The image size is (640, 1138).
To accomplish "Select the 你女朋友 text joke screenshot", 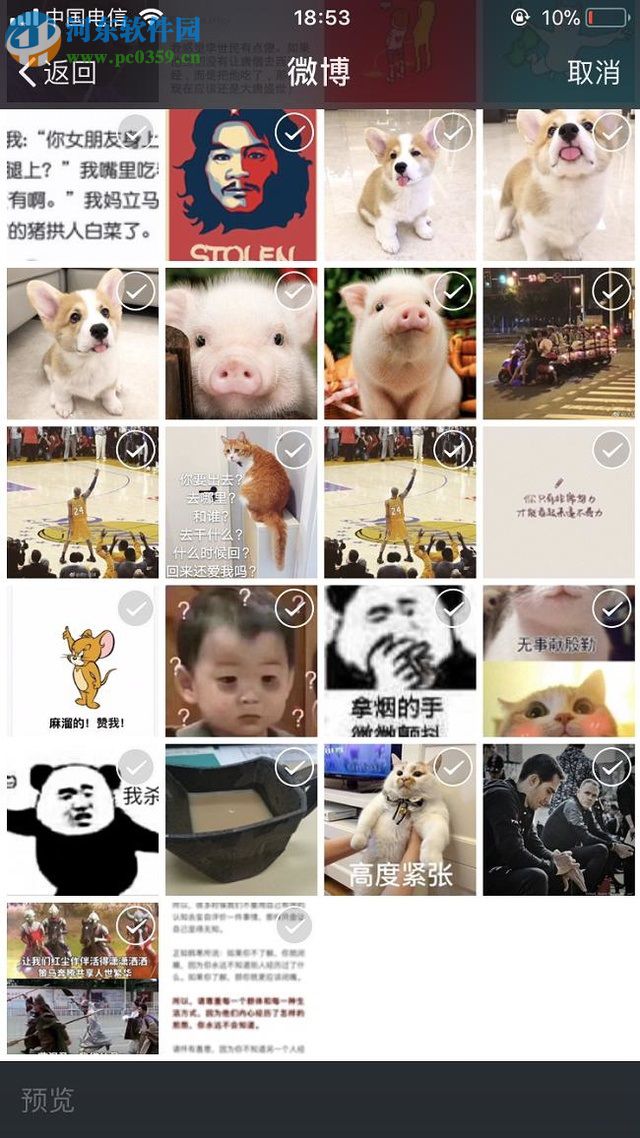I will tap(135, 133).
